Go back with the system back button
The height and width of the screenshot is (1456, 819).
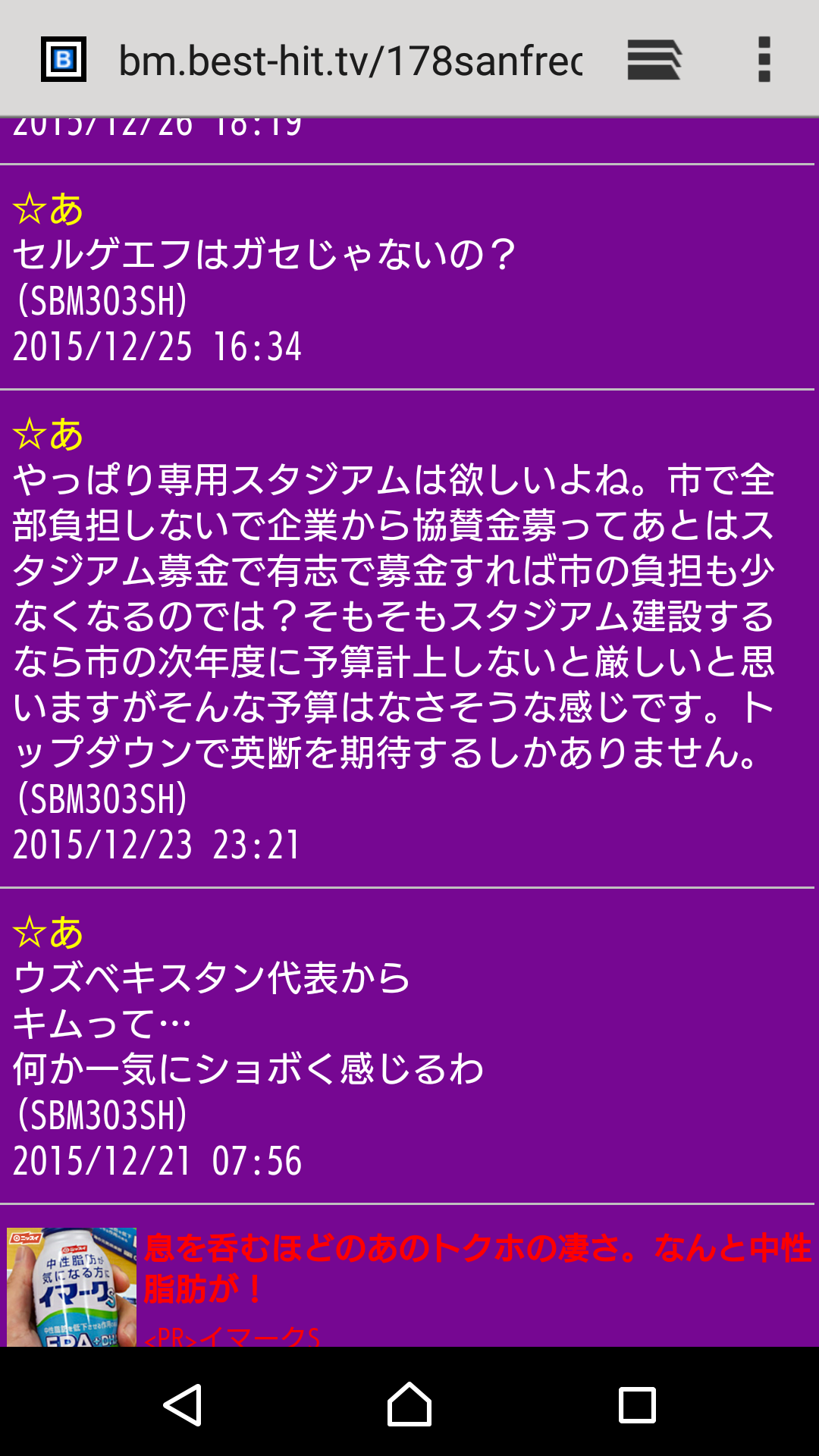click(183, 1404)
